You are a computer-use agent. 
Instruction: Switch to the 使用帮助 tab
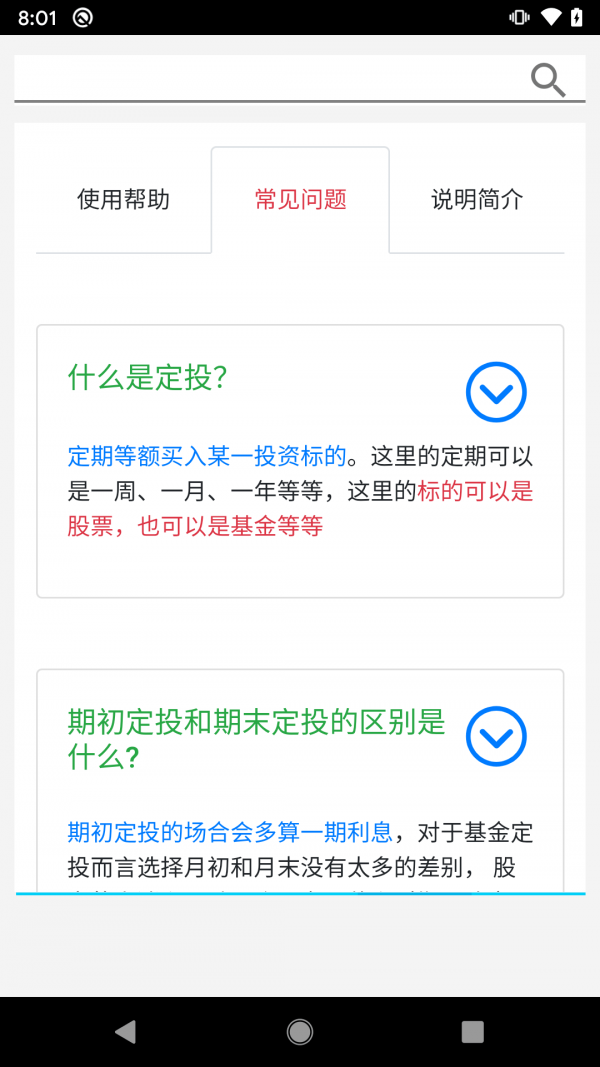[x=123, y=199]
